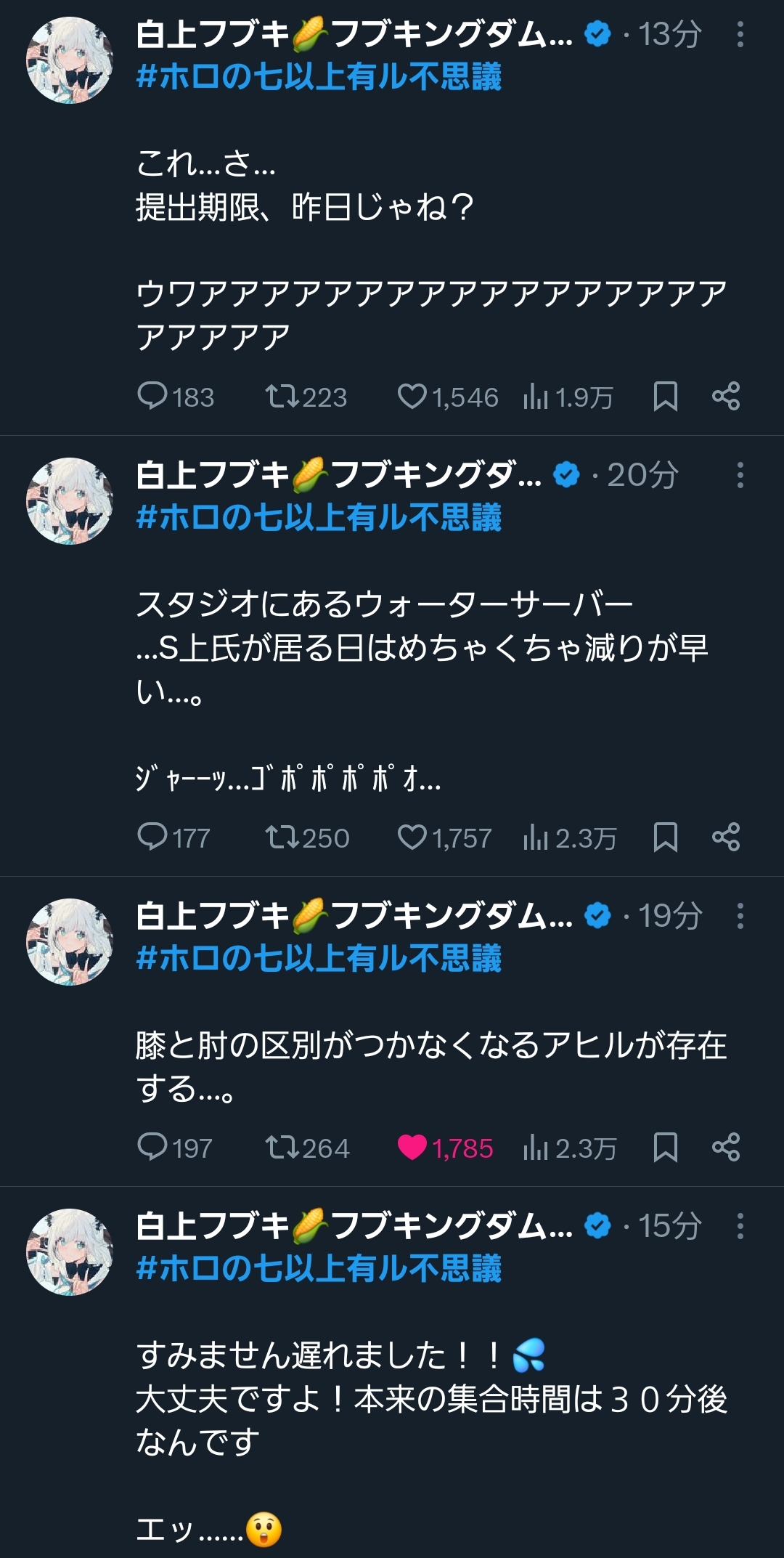Image resolution: width=784 pixels, height=1558 pixels.
Task: Share the 提出期限 post
Action: 726,397
